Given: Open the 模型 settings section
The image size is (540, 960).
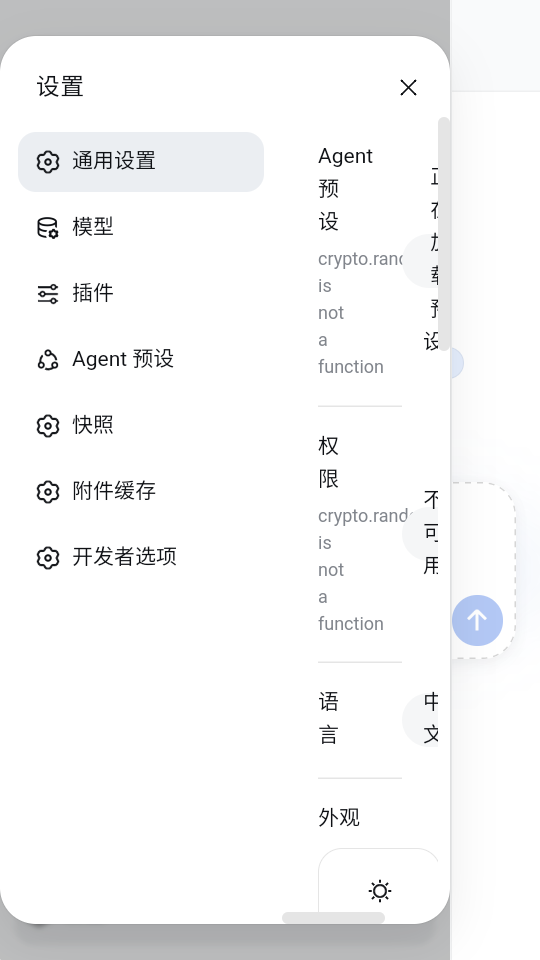Looking at the screenshot, I should [x=141, y=227].
